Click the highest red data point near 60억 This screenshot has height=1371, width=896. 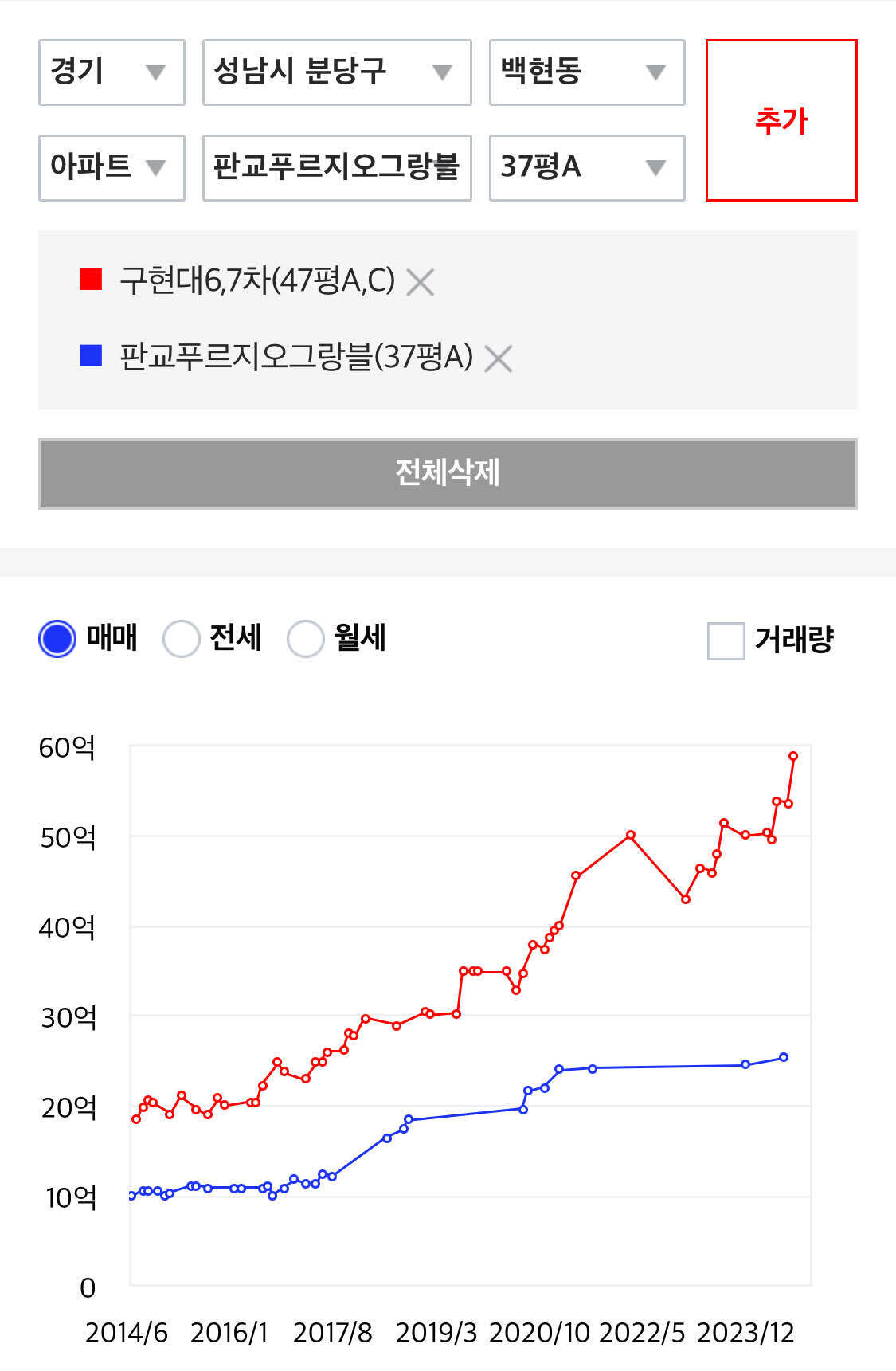pos(793,756)
